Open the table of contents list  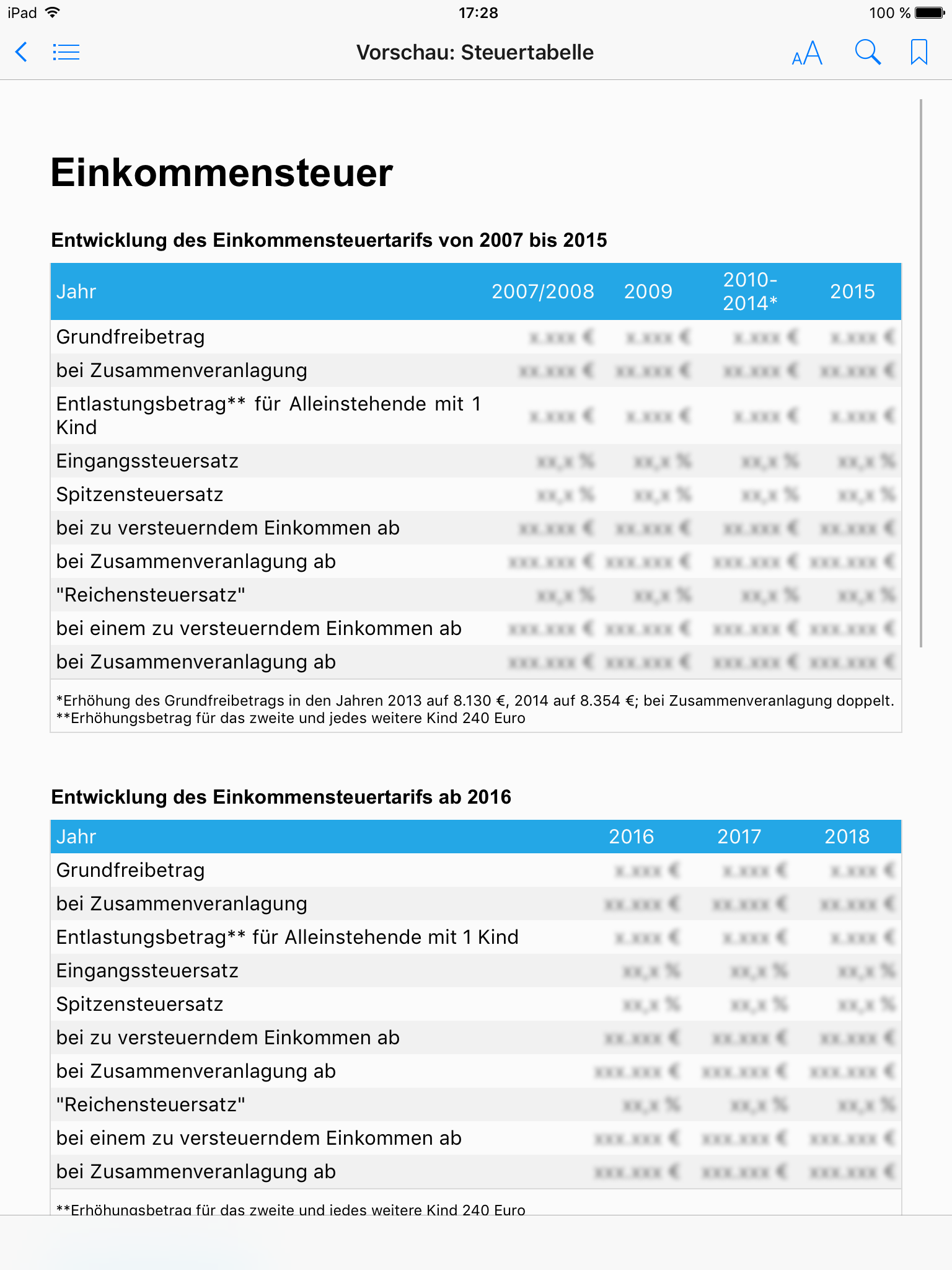(x=66, y=52)
